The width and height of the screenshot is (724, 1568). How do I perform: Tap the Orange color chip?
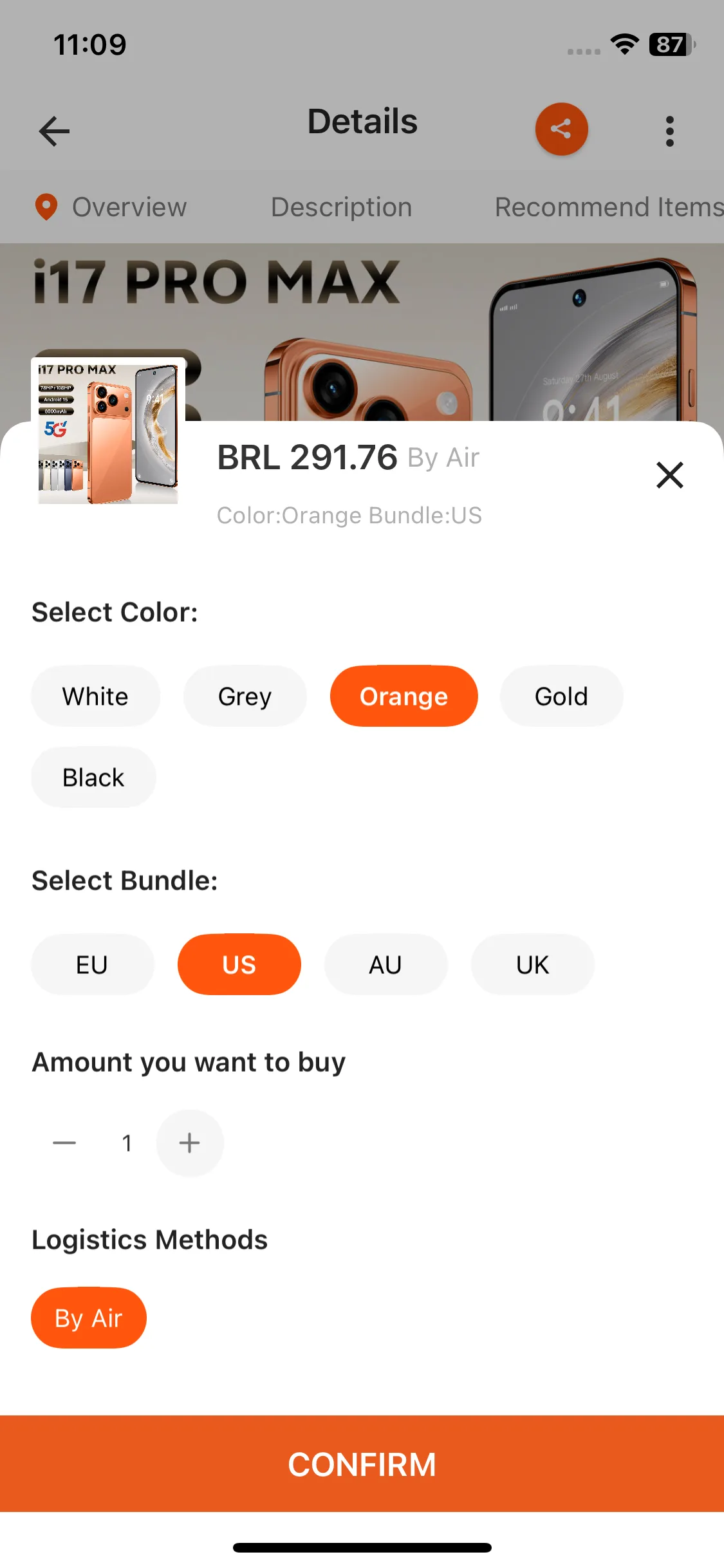pos(404,696)
